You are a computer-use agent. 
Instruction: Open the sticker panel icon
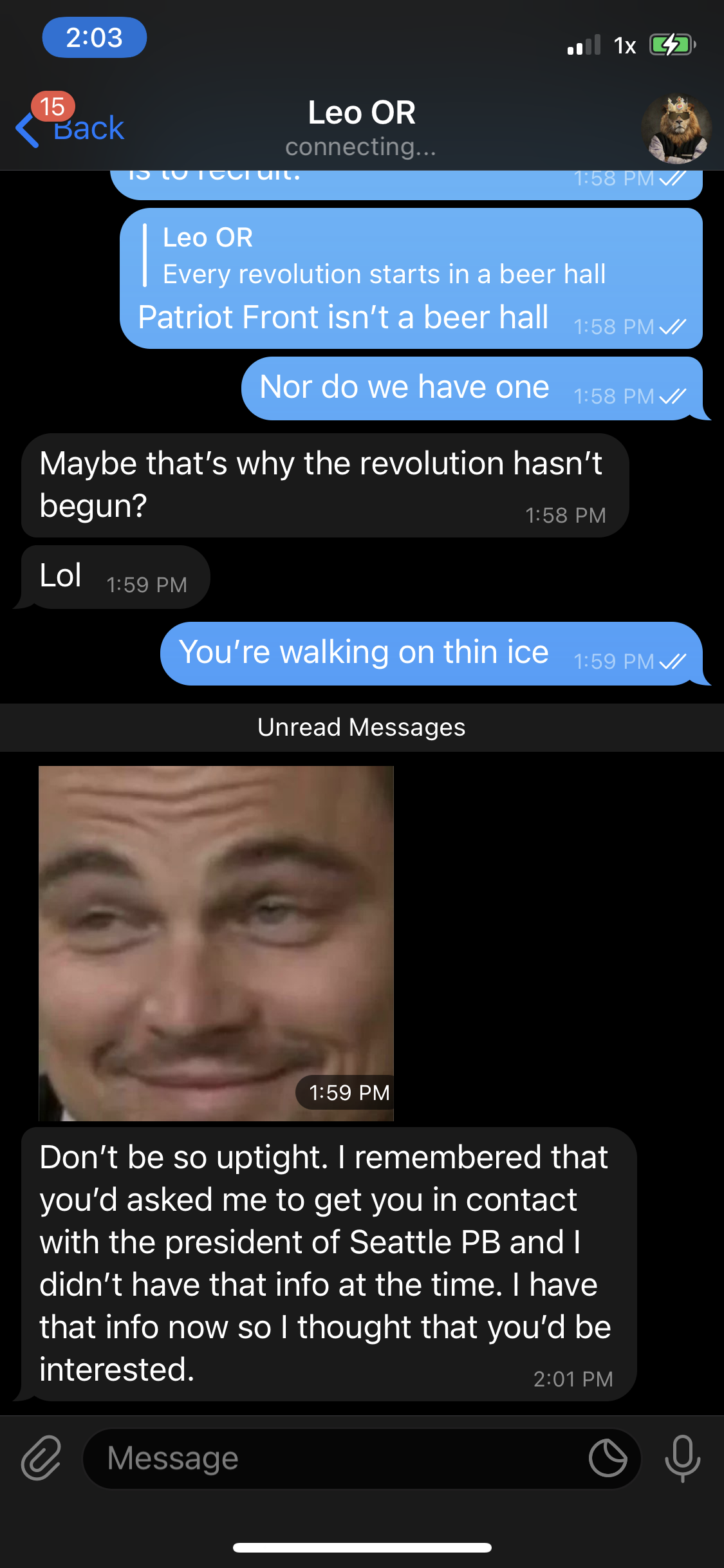pyautogui.click(x=608, y=1459)
